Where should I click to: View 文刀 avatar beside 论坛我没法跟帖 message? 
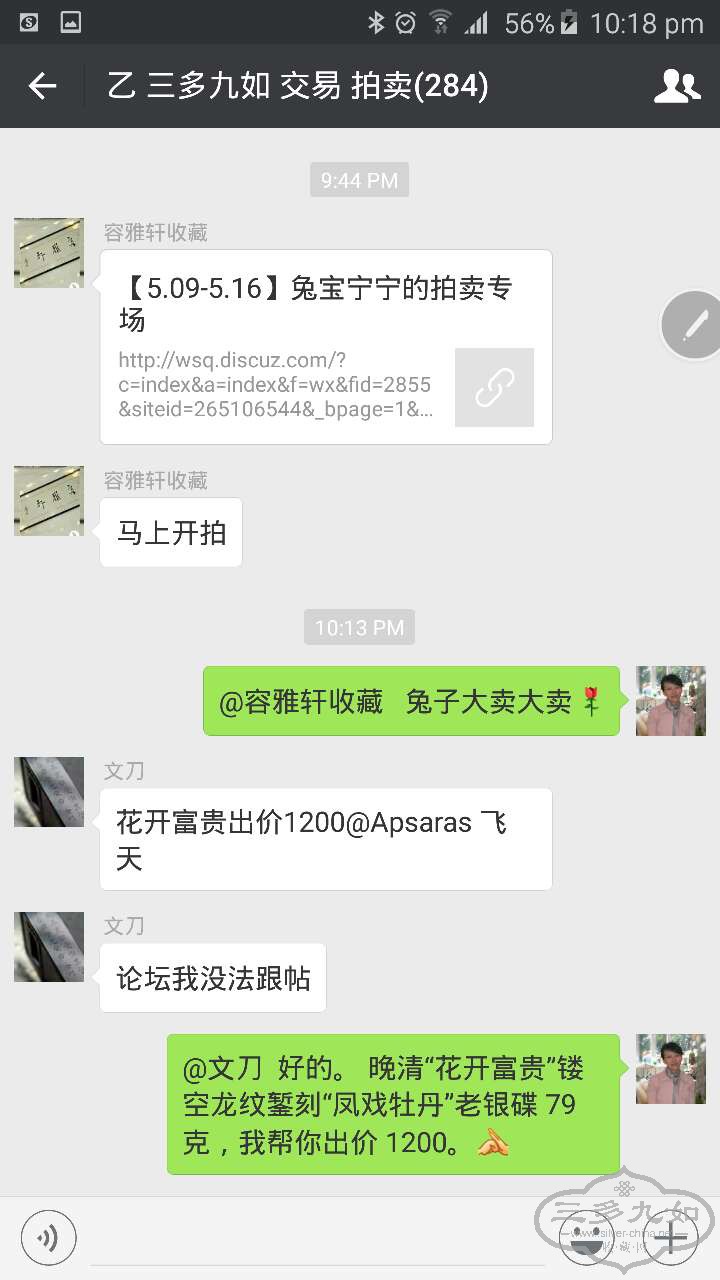pyautogui.click(x=49, y=946)
